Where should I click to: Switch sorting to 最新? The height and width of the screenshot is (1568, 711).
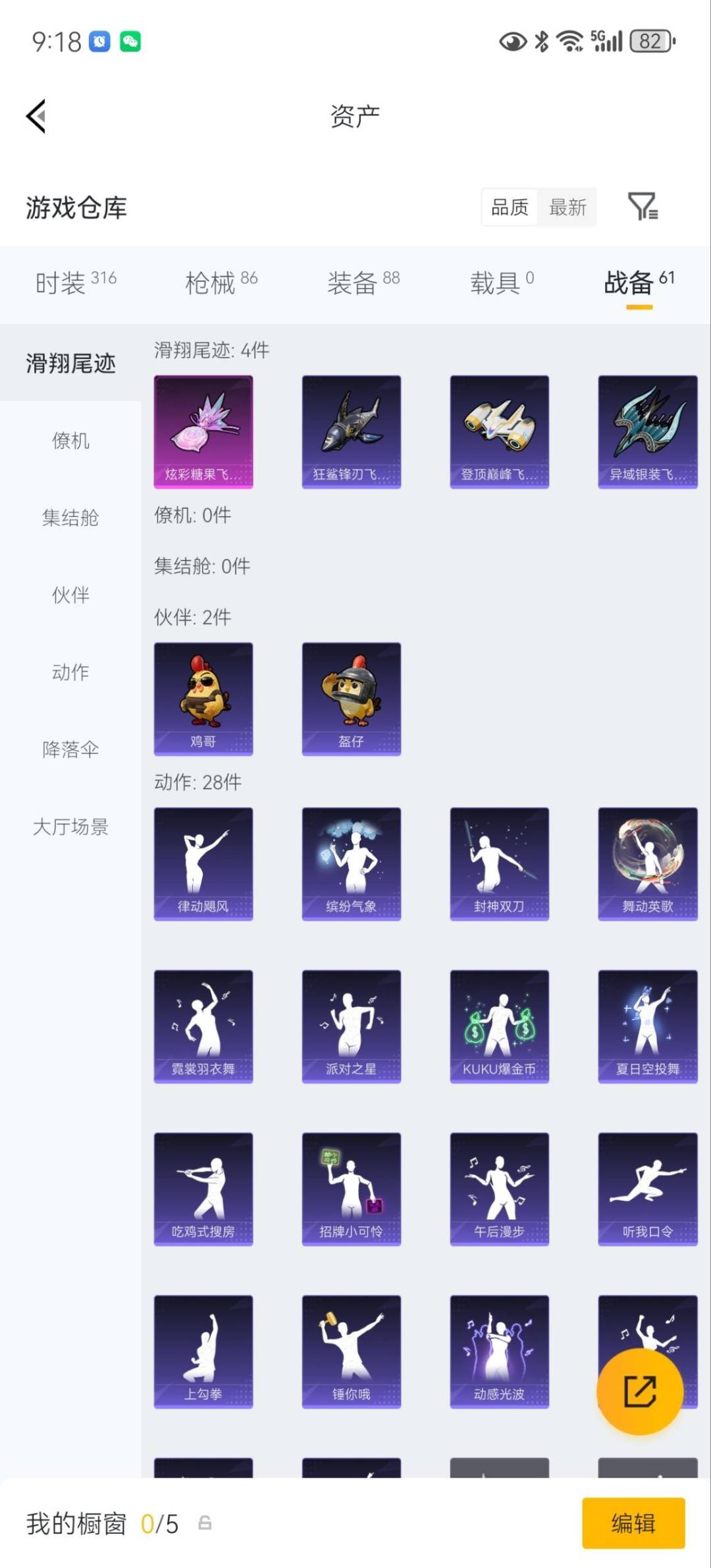567,207
